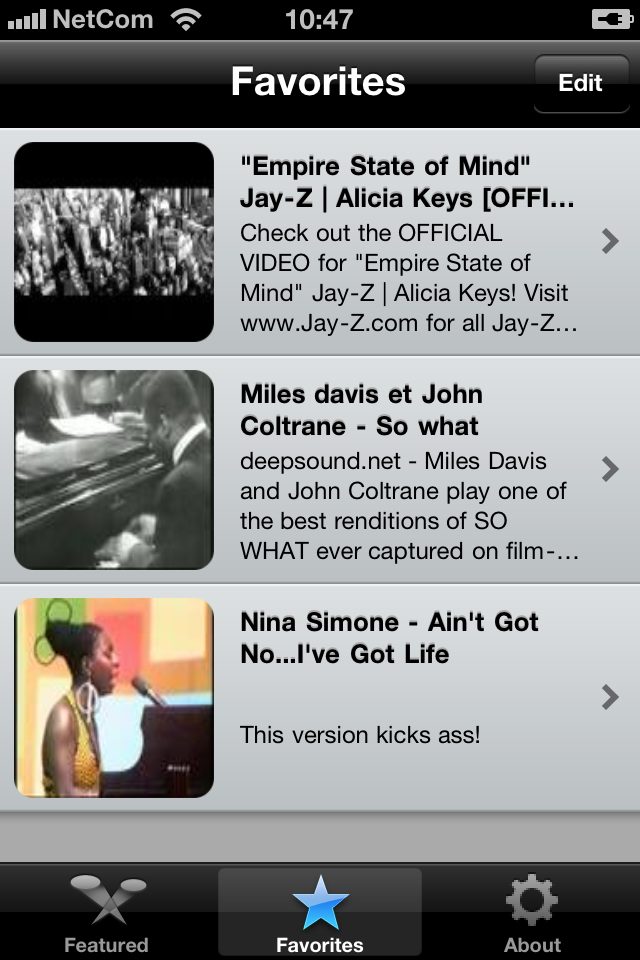Go to the About tab

click(x=532, y=914)
